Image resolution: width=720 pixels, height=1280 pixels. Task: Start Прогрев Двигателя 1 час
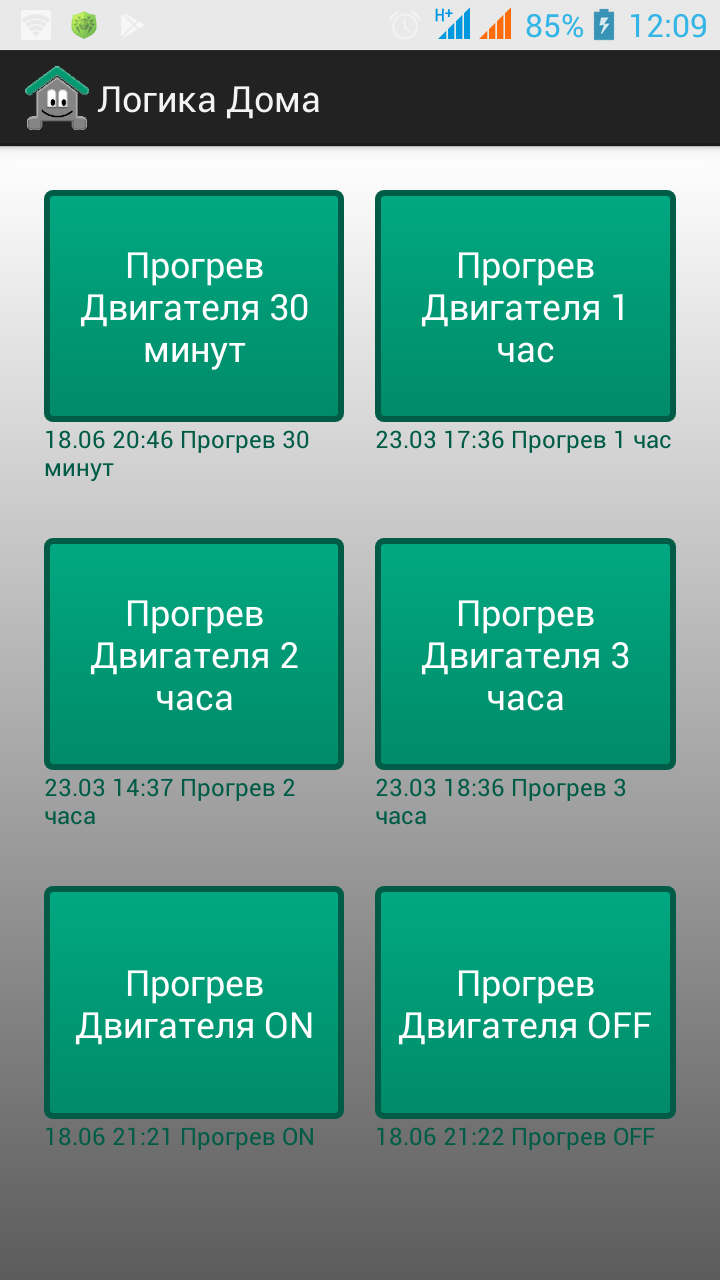pos(525,306)
